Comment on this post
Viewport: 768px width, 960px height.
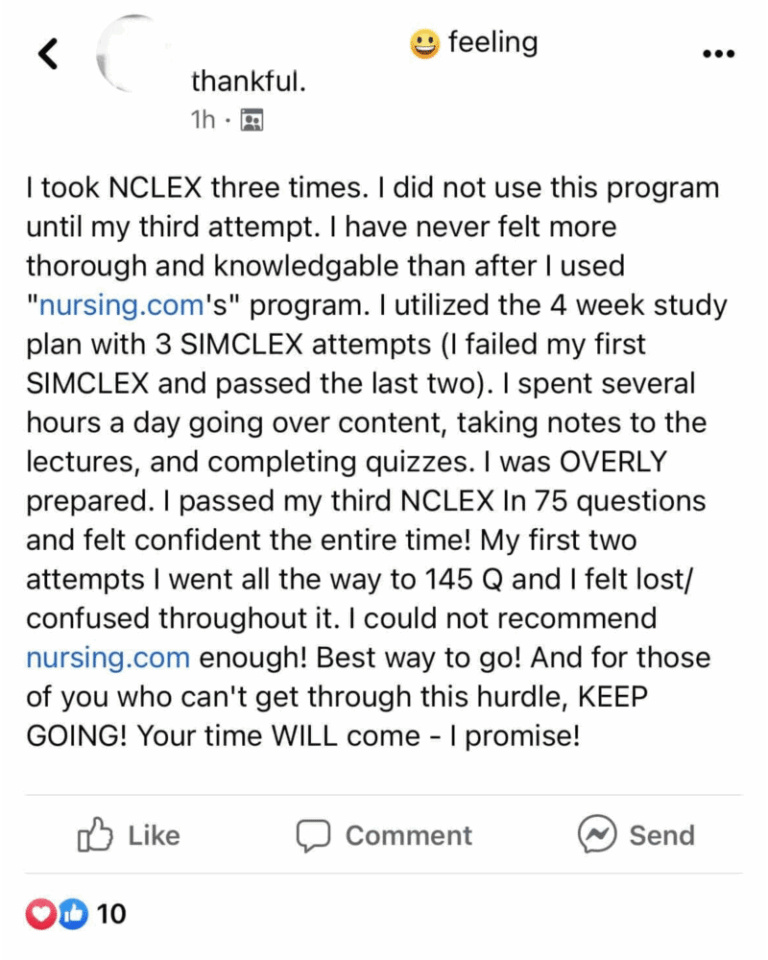pos(384,835)
